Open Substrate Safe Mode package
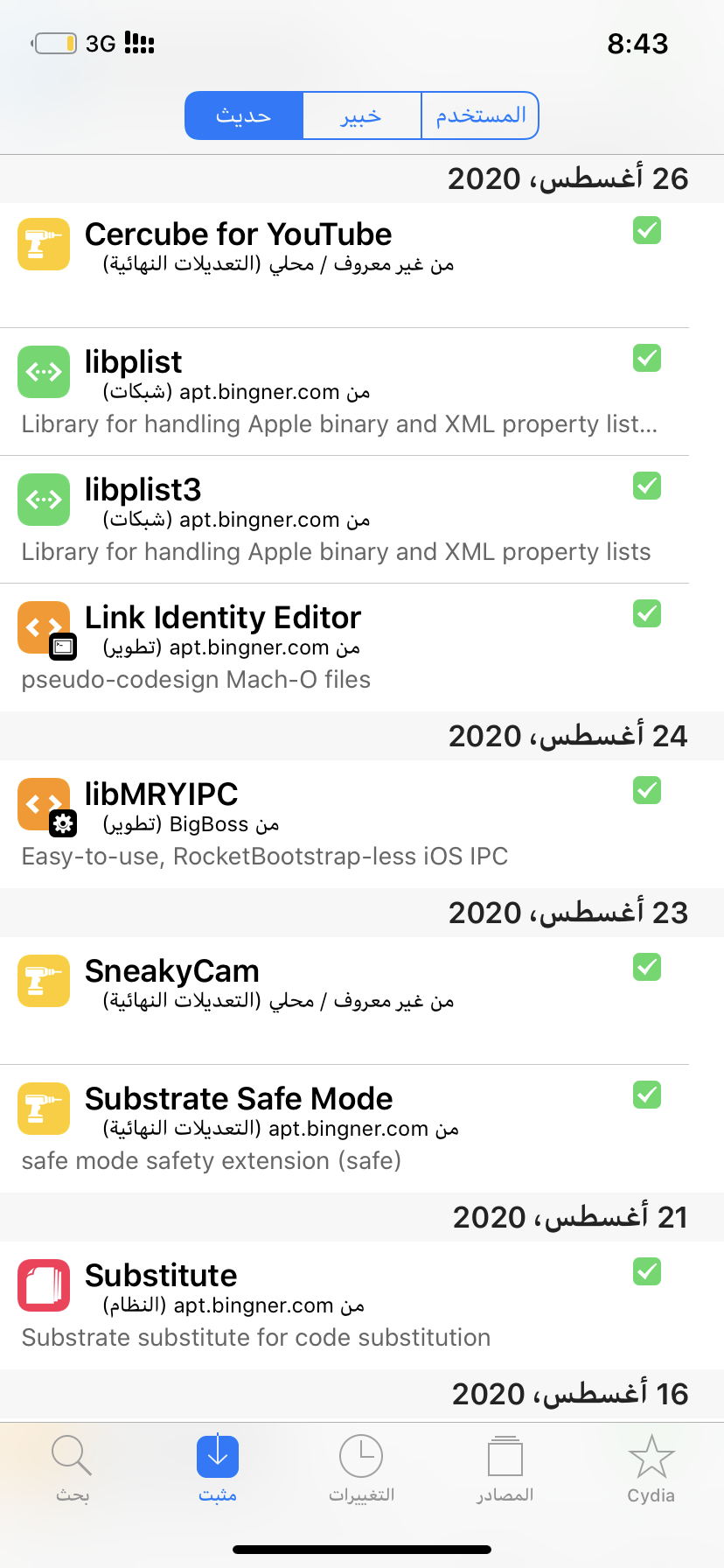Image resolution: width=724 pixels, height=1568 pixels. click(x=362, y=1129)
